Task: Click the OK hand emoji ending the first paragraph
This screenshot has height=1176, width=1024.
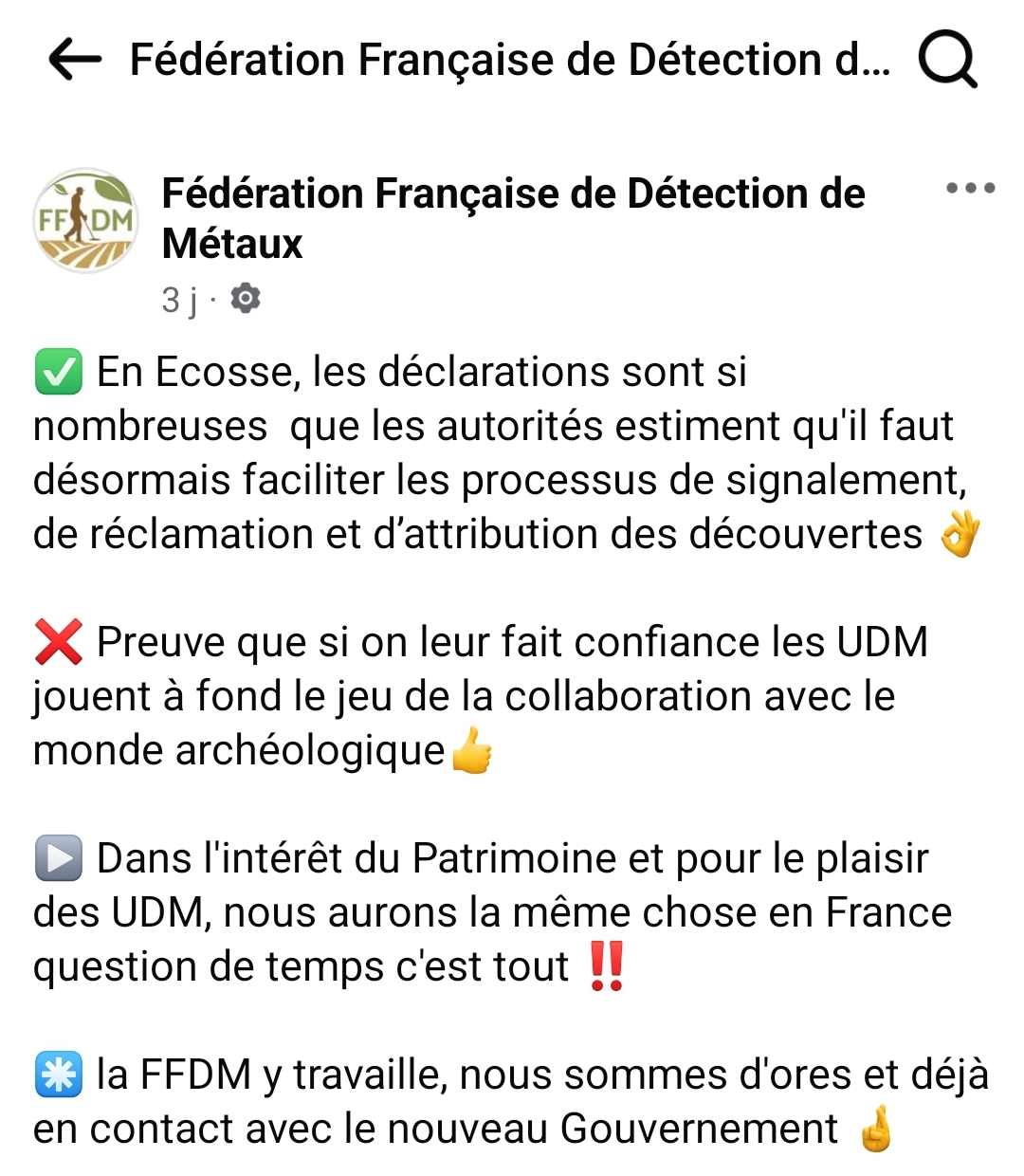Action: [x=960, y=534]
